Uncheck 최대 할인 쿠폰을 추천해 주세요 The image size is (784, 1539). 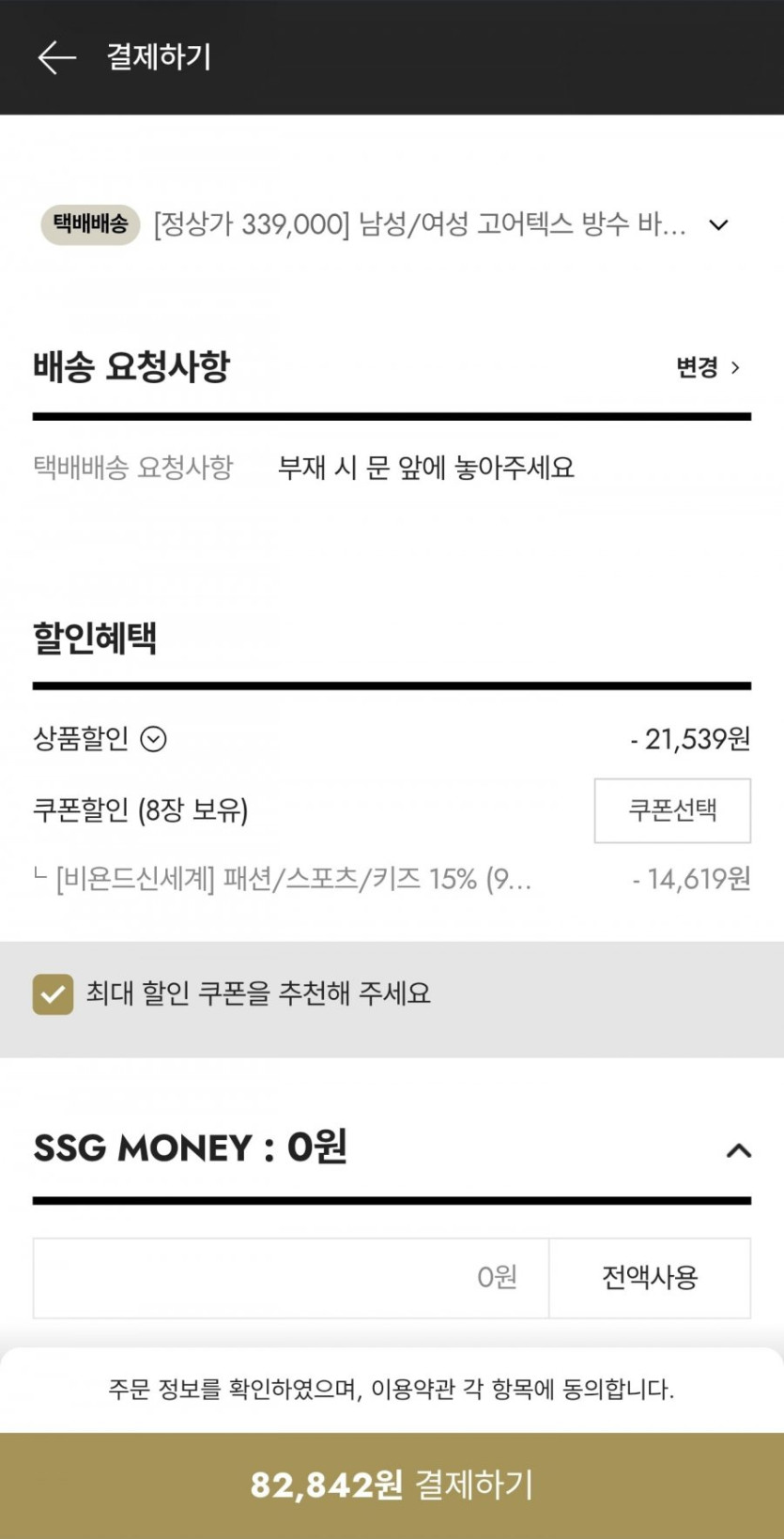[54, 993]
